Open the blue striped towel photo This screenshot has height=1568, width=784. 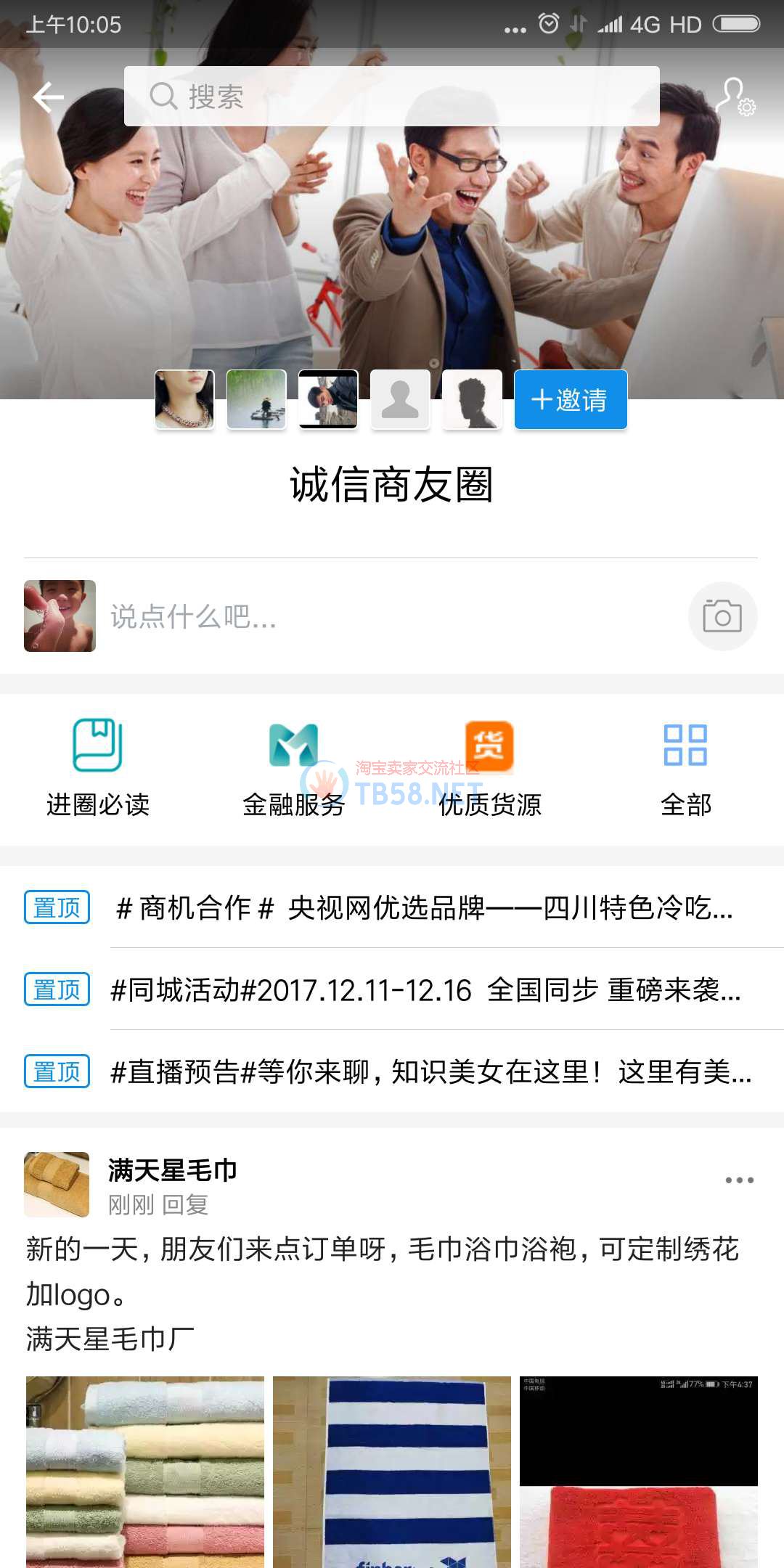(392, 1472)
